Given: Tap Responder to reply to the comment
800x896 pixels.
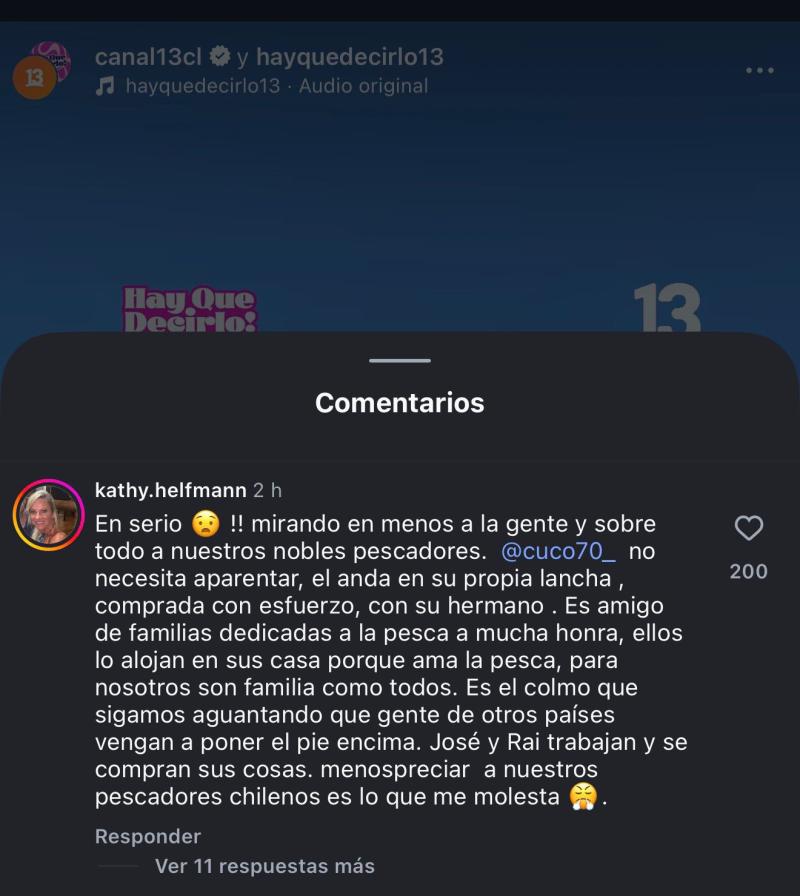Looking at the screenshot, I should (x=146, y=836).
